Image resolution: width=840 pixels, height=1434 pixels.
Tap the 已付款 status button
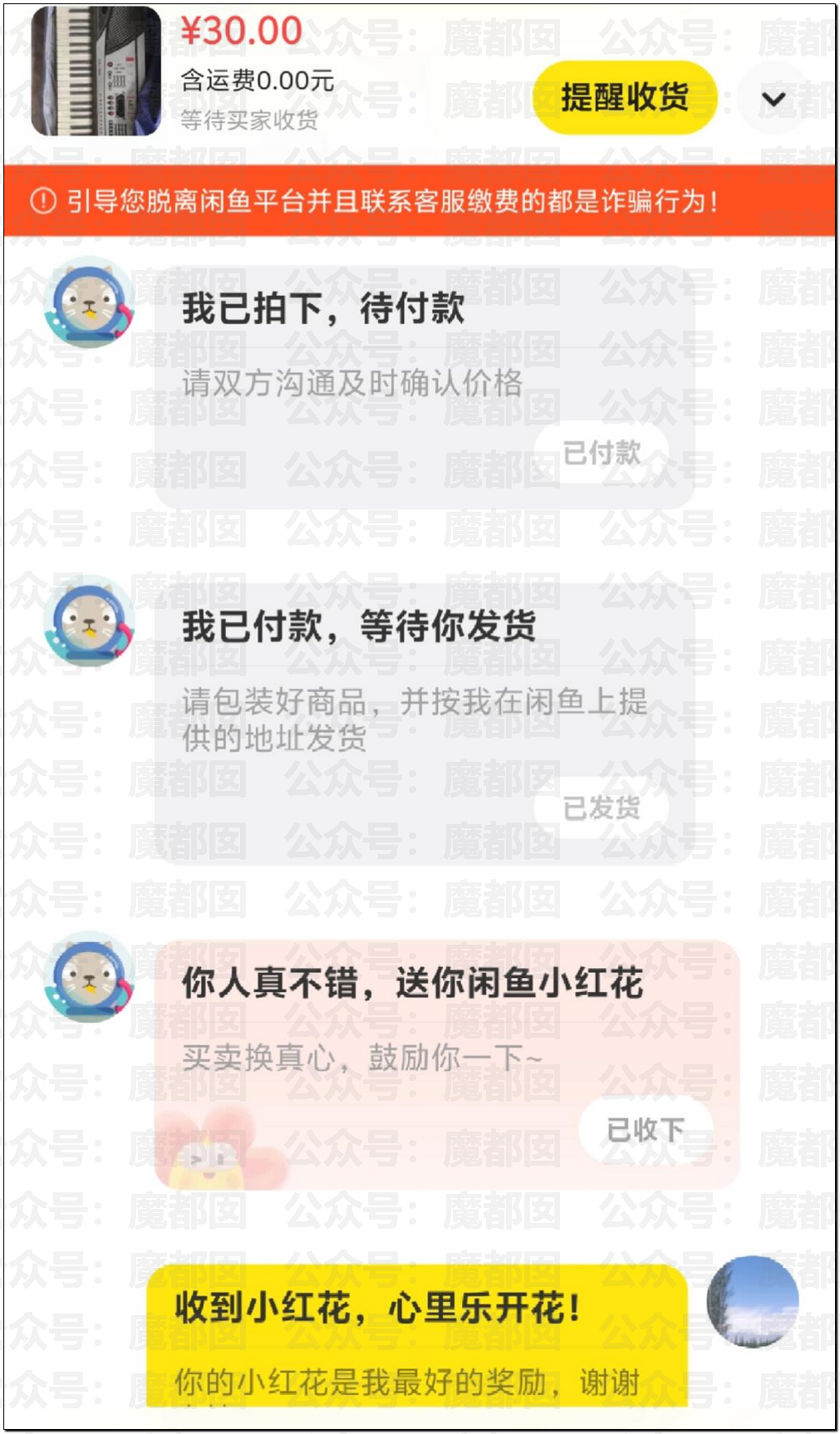pyautogui.click(x=602, y=453)
